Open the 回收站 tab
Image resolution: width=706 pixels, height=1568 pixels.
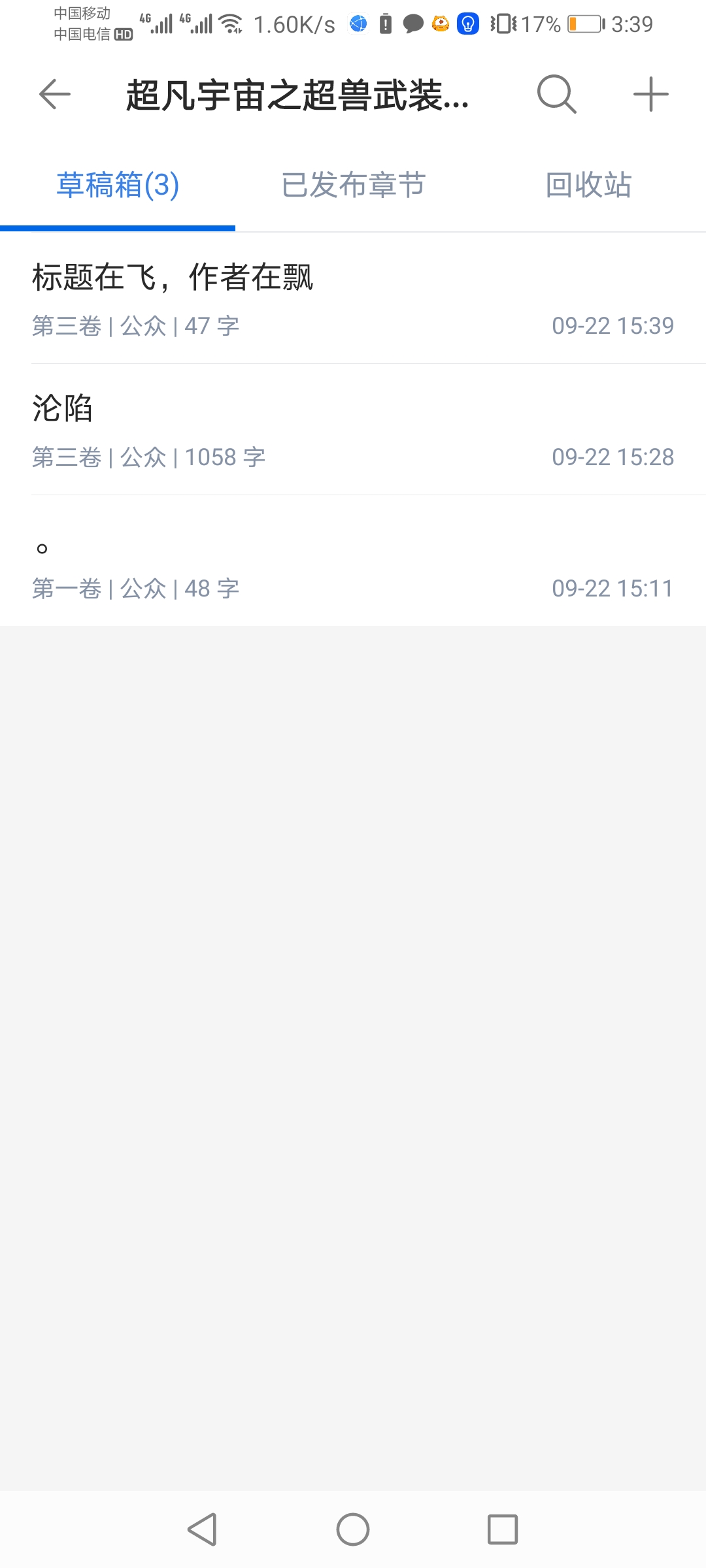(588, 185)
